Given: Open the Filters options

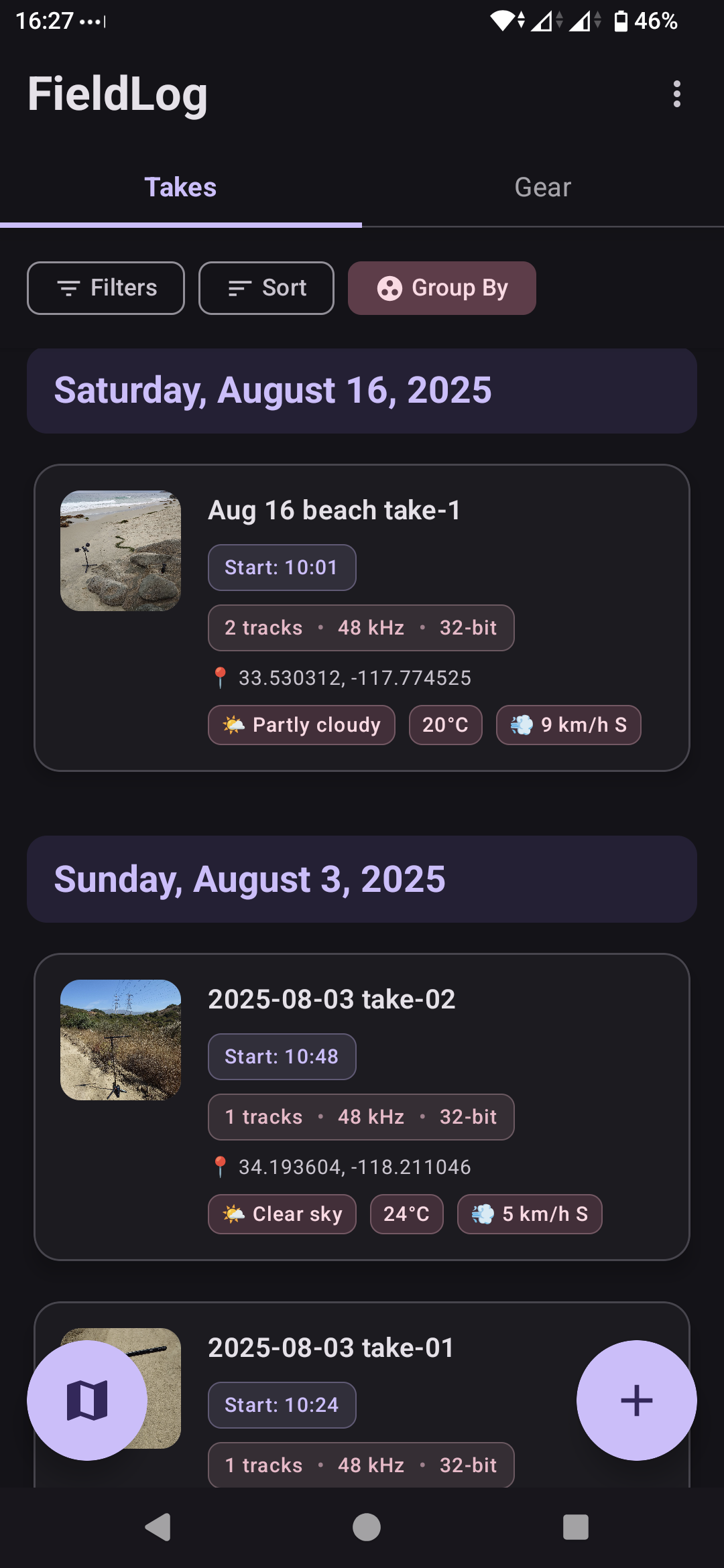Looking at the screenshot, I should coord(106,288).
